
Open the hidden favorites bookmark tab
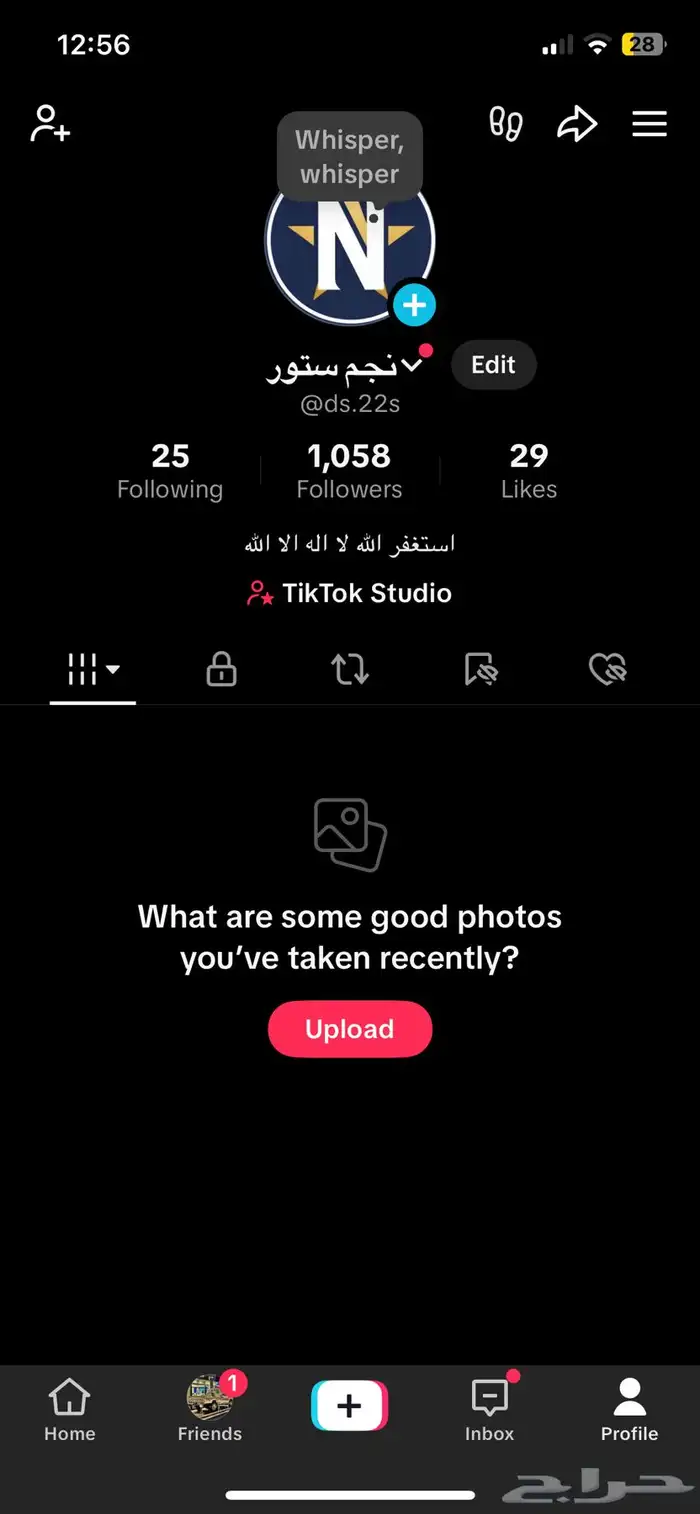tap(481, 670)
